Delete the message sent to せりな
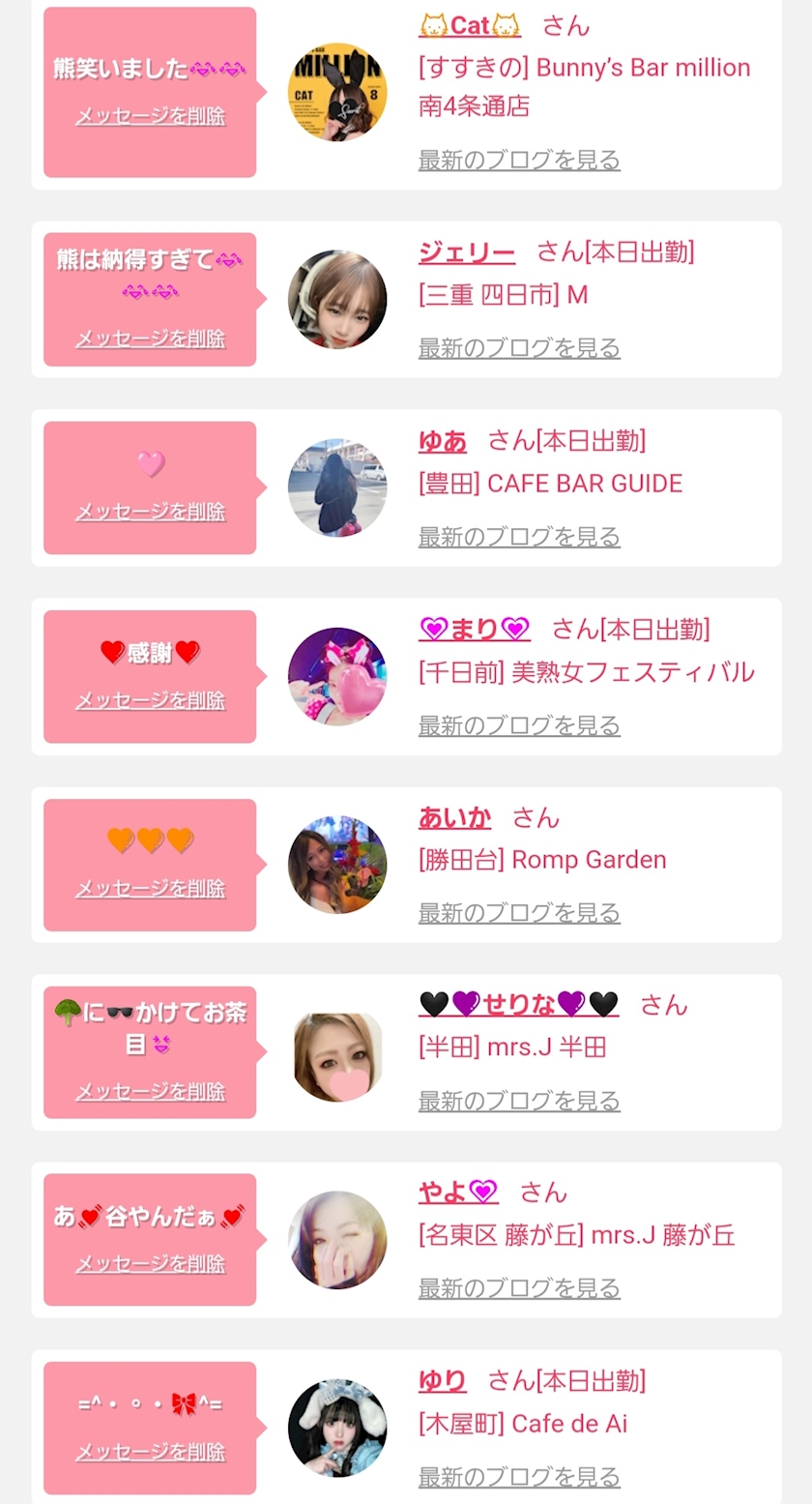Screen dimensions: 812x1504 click(150, 1092)
